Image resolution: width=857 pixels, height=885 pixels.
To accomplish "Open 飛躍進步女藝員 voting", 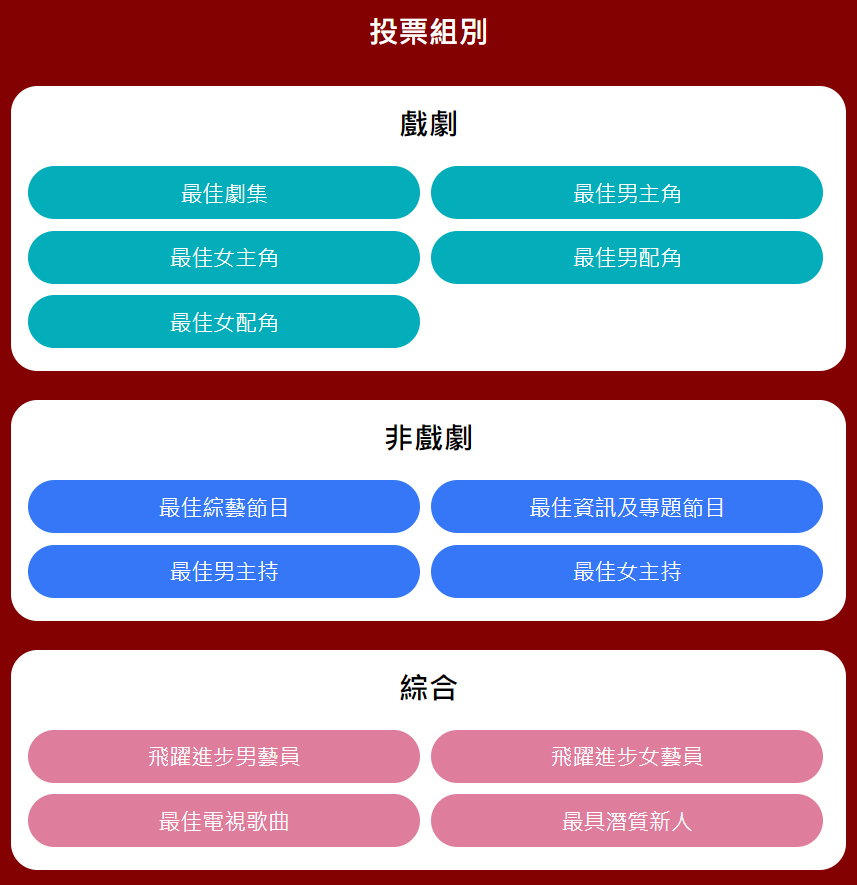I will [x=627, y=757].
